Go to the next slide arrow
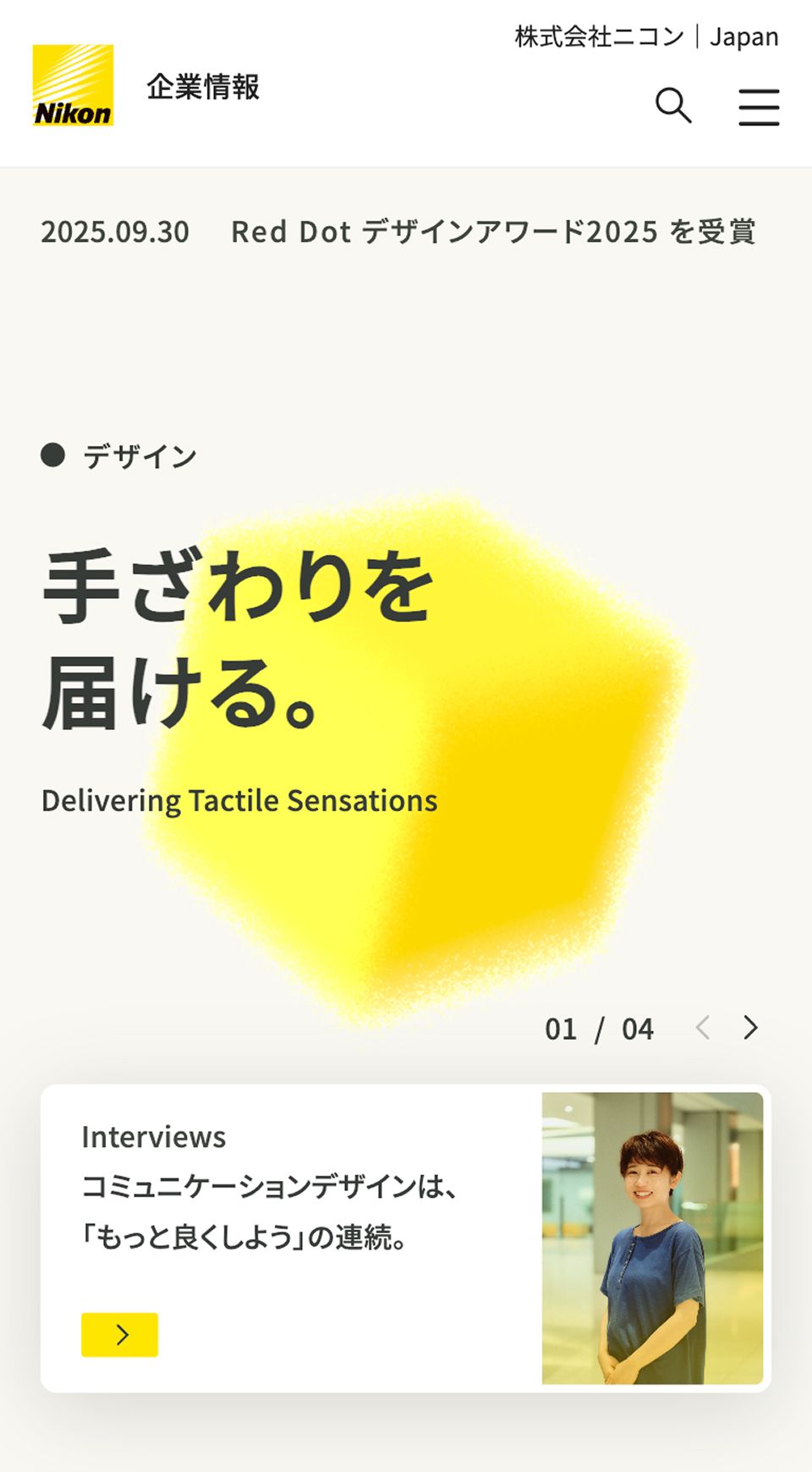812x1472 pixels. coord(750,1028)
